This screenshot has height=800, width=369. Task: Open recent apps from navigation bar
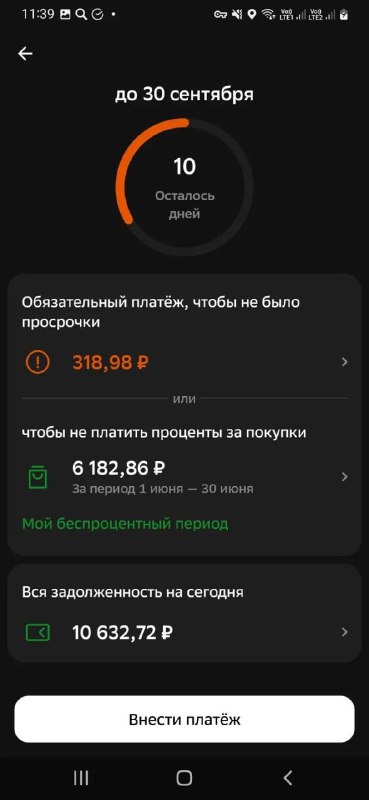coord(81,778)
